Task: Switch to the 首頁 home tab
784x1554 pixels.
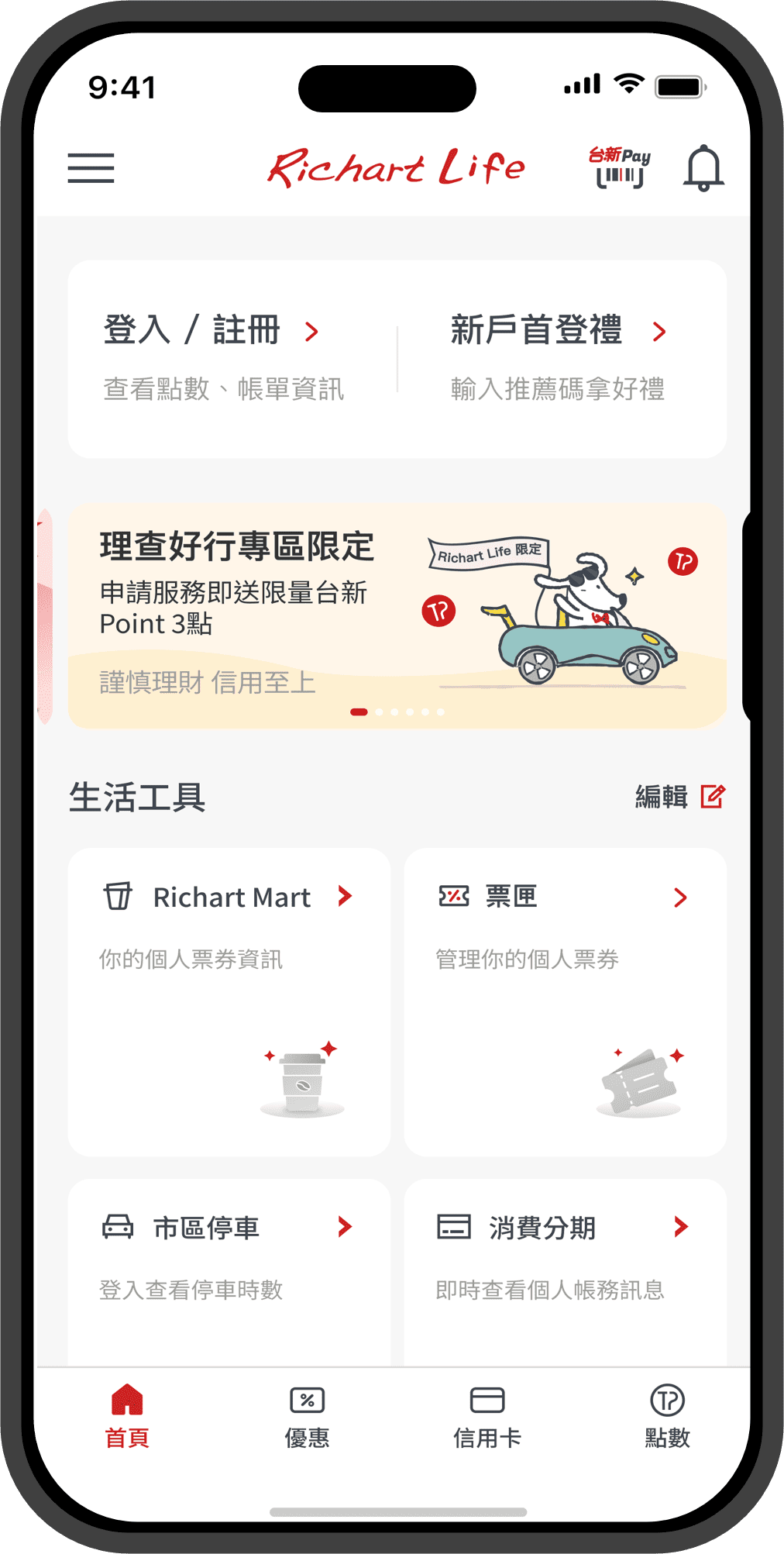Action: pyautogui.click(x=127, y=1416)
